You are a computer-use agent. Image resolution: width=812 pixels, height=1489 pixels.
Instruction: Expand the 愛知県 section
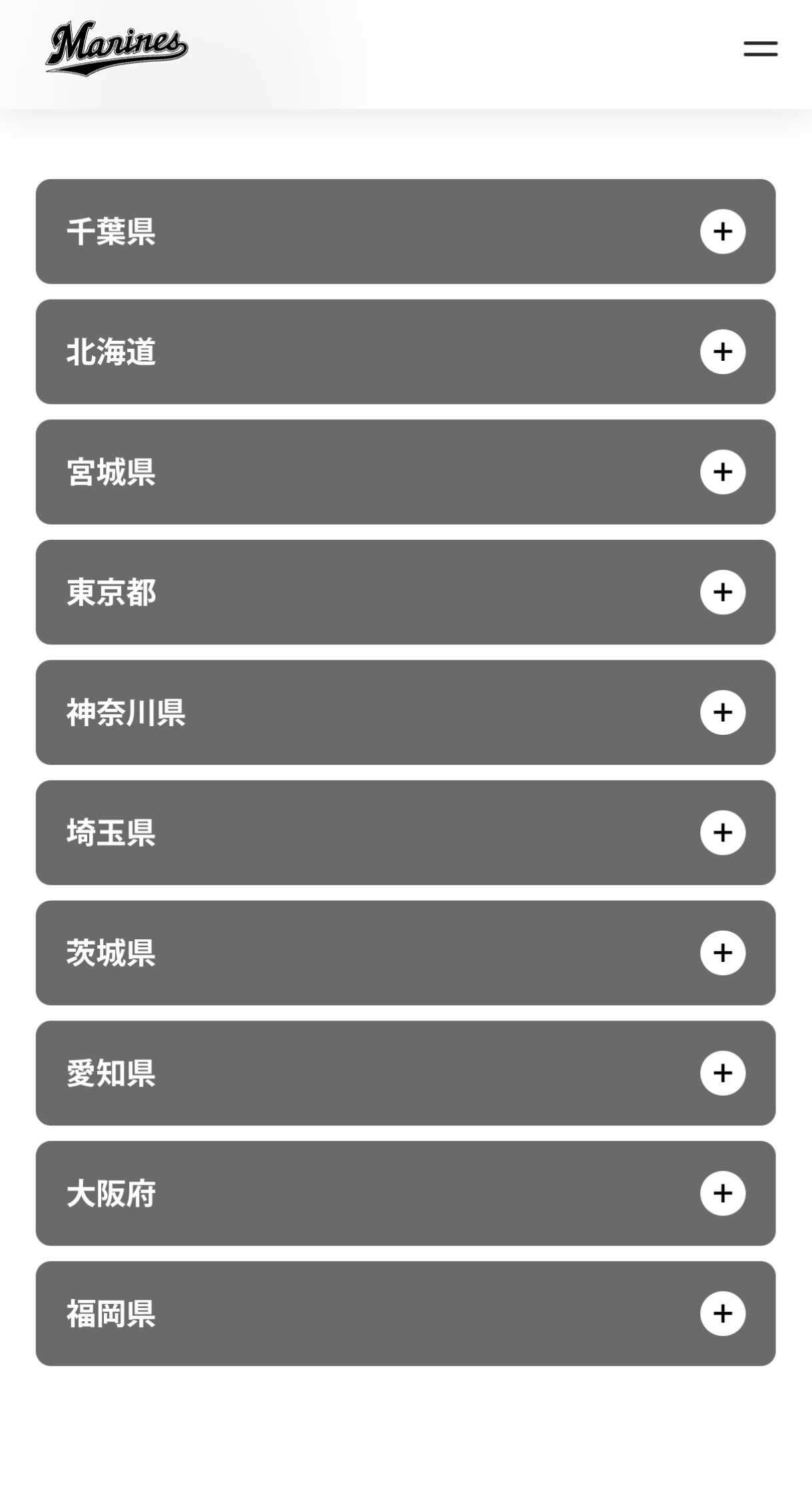pos(722,1073)
